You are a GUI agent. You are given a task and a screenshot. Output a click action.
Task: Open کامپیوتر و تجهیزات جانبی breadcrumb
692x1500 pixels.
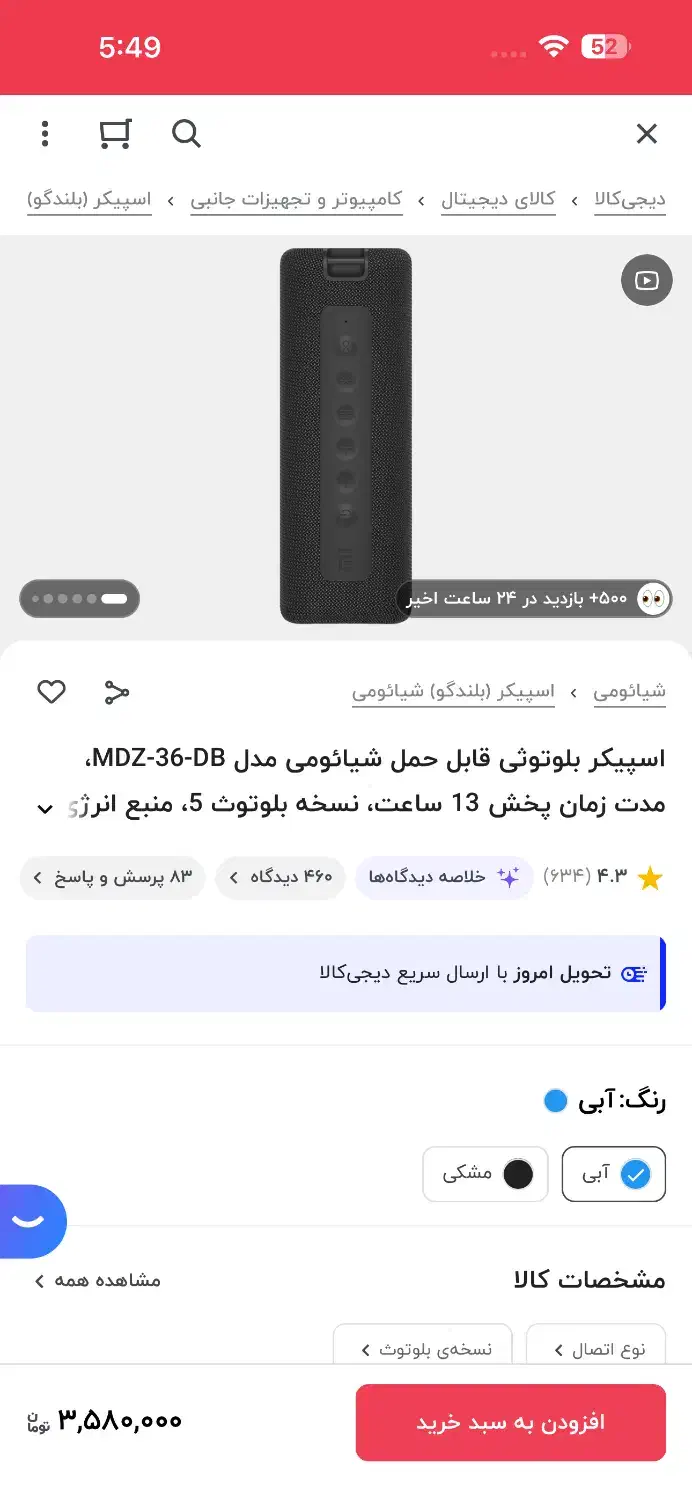point(296,200)
